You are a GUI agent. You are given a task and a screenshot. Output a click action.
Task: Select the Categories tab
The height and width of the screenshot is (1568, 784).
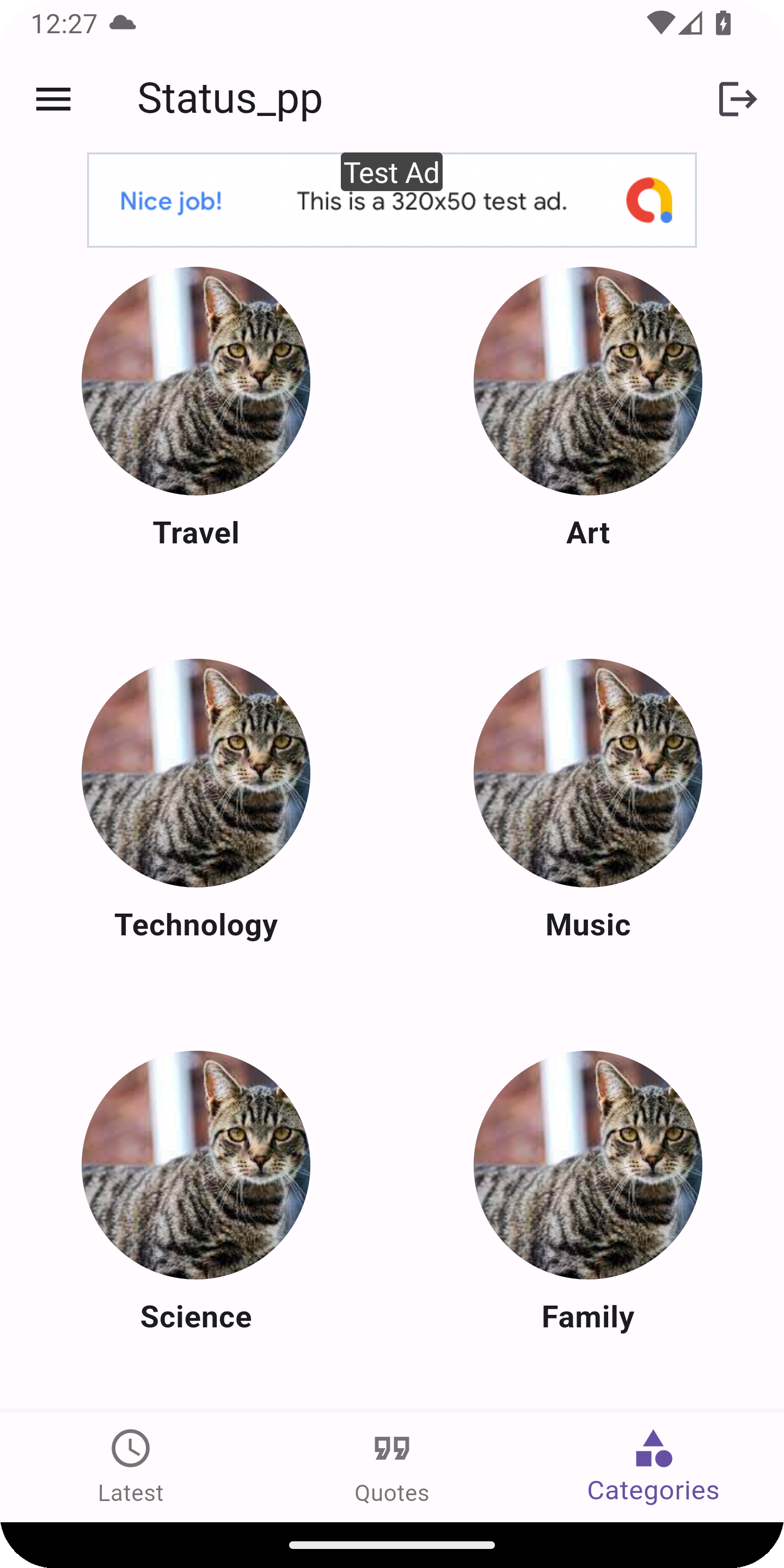coord(653,1466)
